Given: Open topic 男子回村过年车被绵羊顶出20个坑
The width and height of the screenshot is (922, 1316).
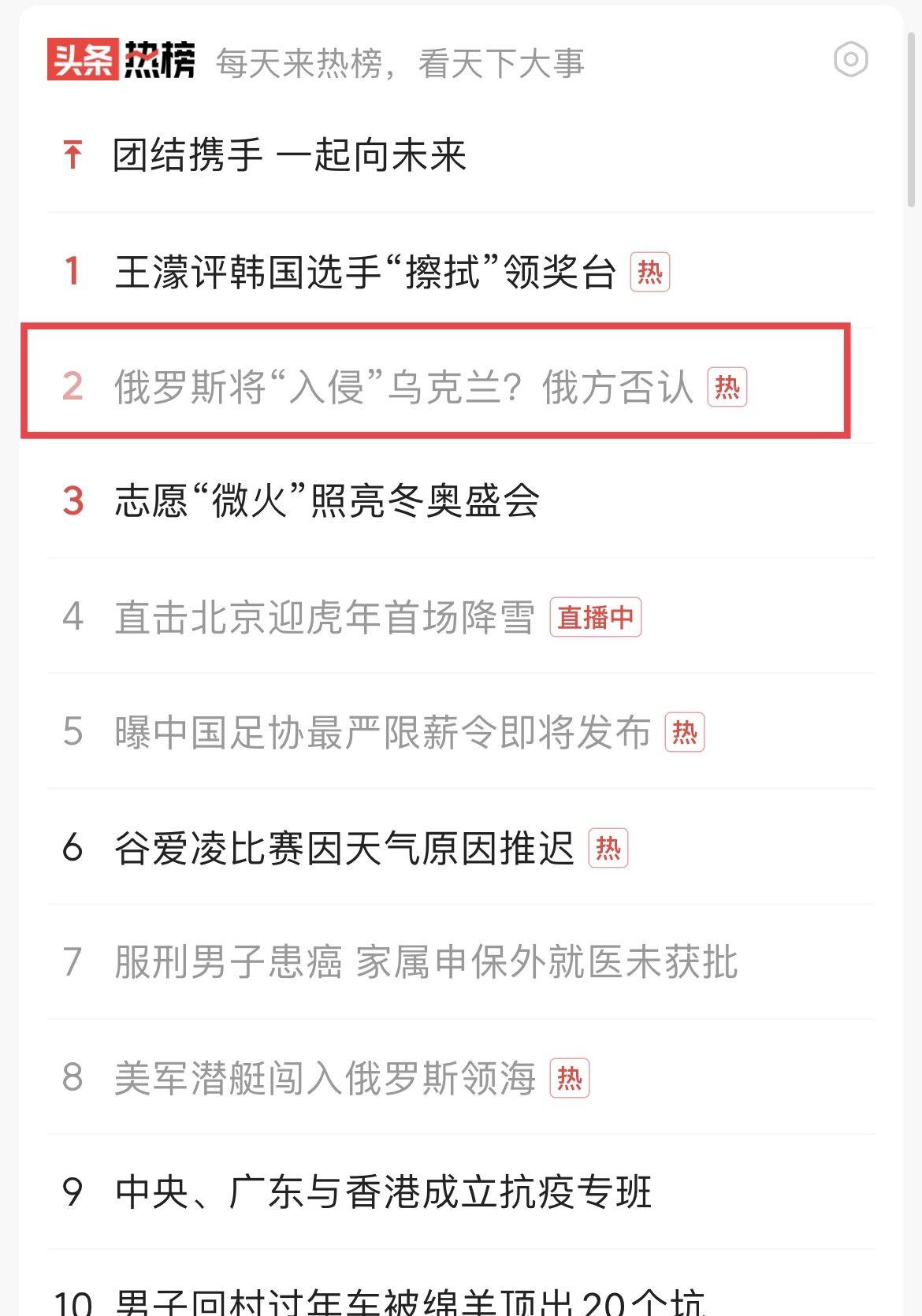Looking at the screenshot, I should point(410,1300).
